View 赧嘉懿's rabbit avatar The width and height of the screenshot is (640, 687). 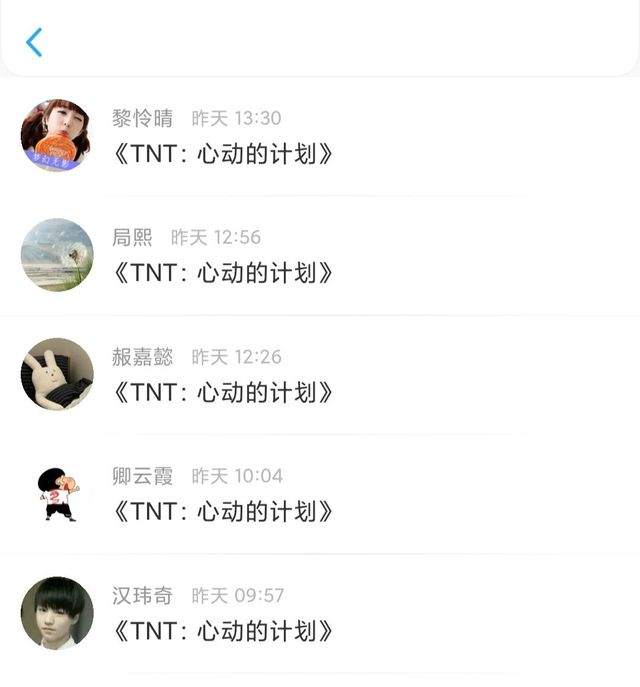(57, 374)
